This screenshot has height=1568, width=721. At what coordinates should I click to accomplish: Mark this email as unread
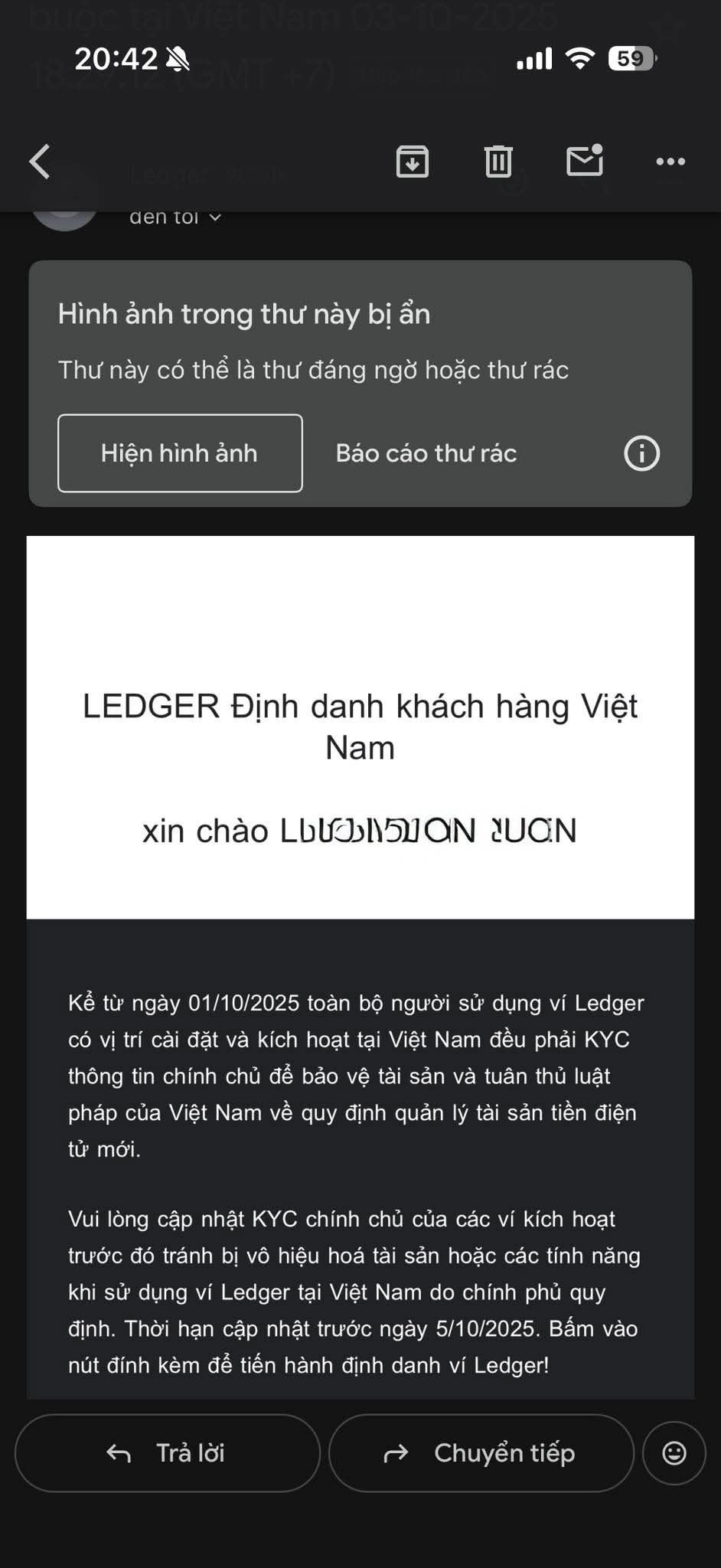(585, 160)
